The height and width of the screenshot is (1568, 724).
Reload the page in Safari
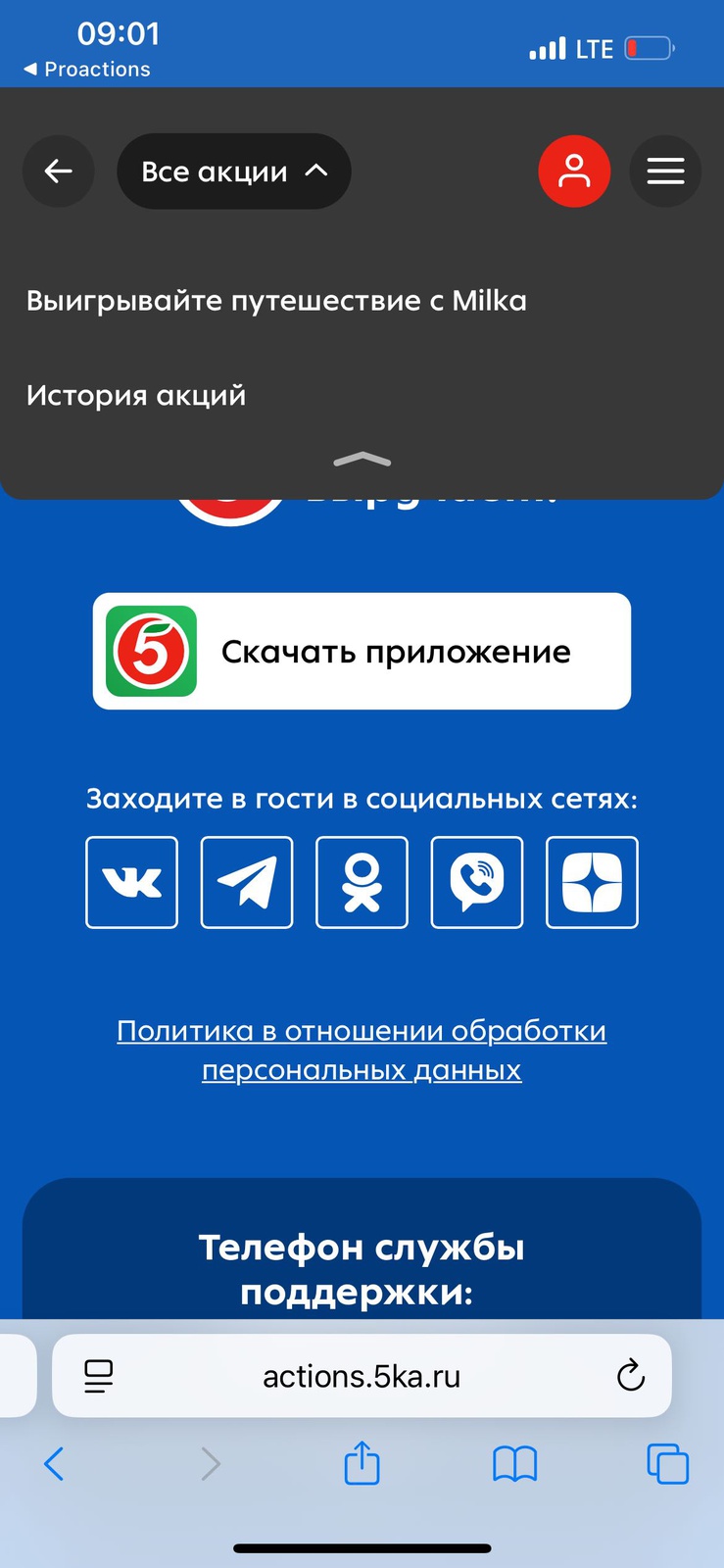[631, 1376]
